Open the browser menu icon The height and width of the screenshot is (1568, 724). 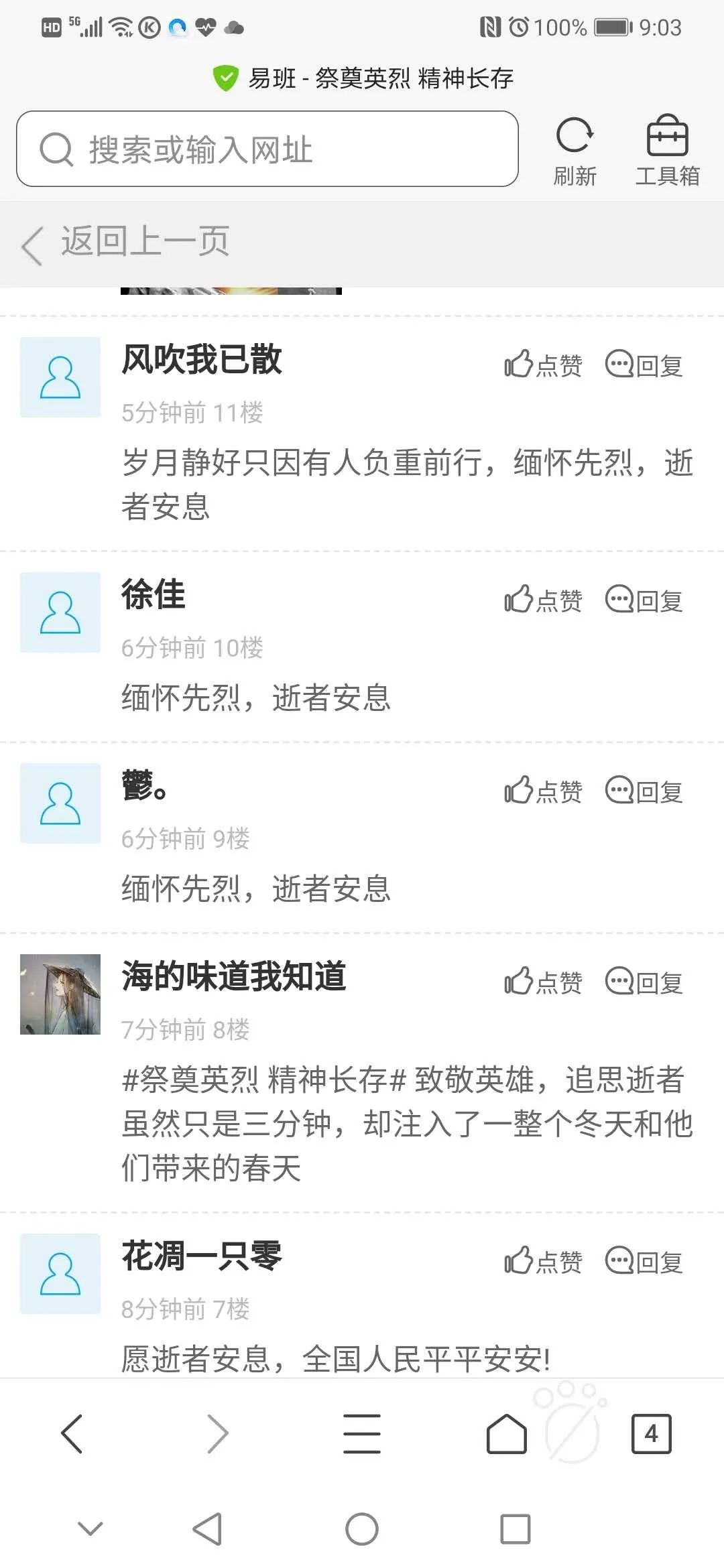[x=362, y=1433]
